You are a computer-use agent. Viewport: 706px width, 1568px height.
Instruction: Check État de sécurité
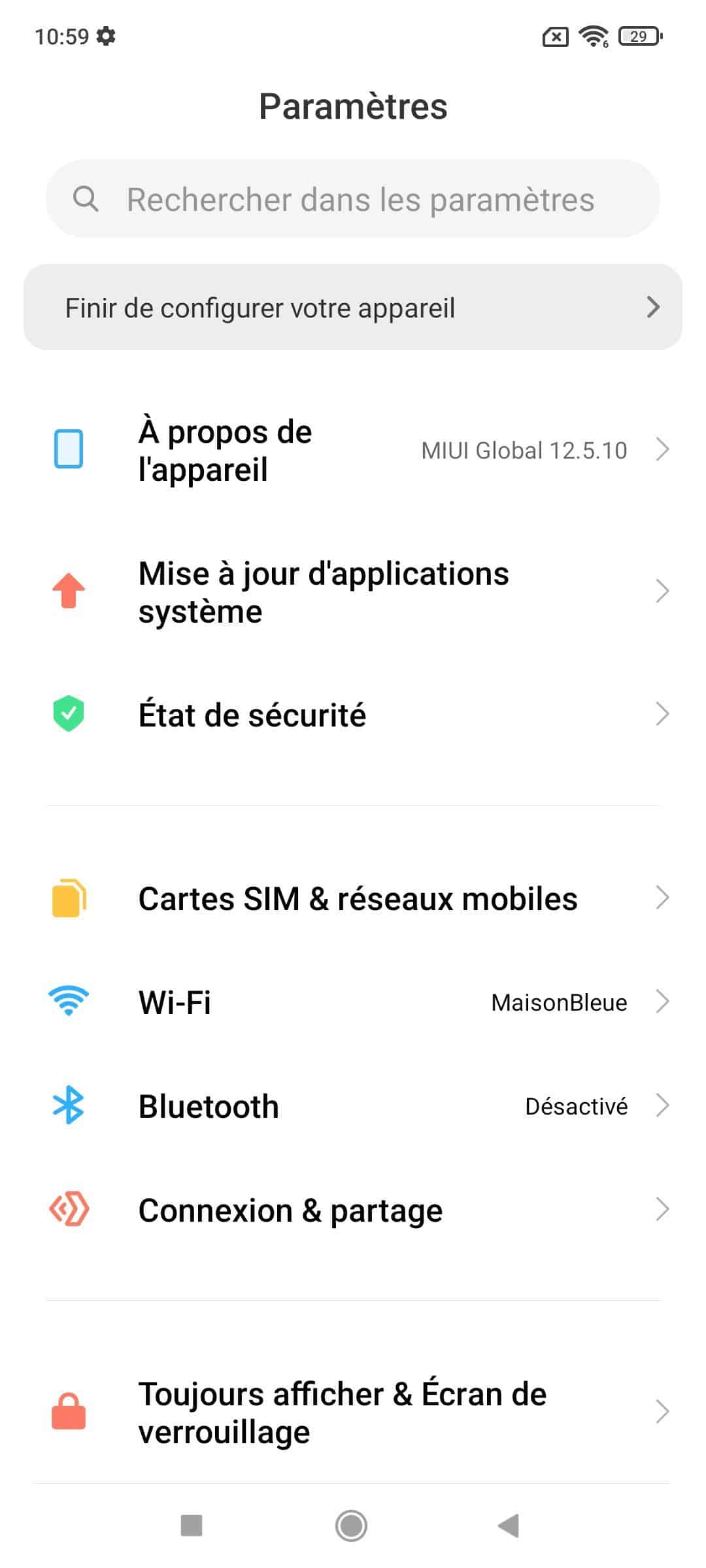[x=353, y=715]
